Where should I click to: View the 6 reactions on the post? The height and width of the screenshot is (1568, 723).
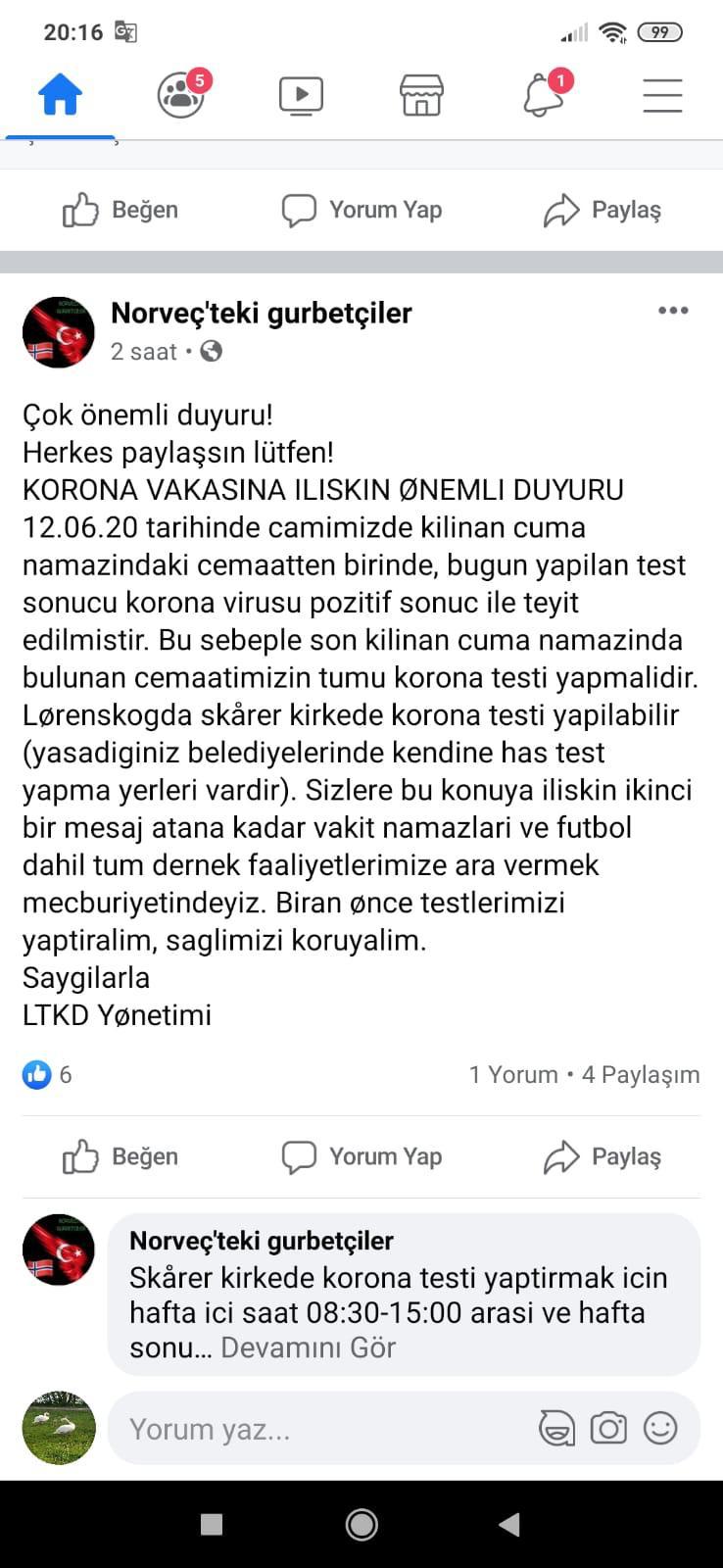coord(47,1075)
